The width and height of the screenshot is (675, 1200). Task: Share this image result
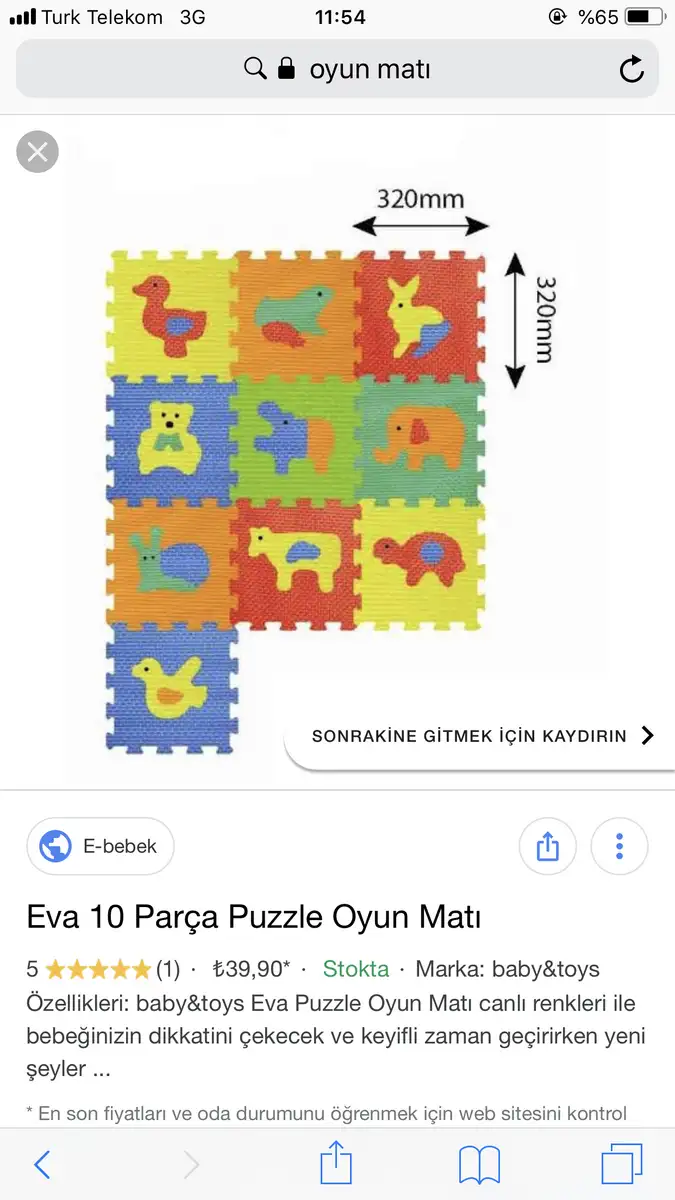click(x=547, y=847)
